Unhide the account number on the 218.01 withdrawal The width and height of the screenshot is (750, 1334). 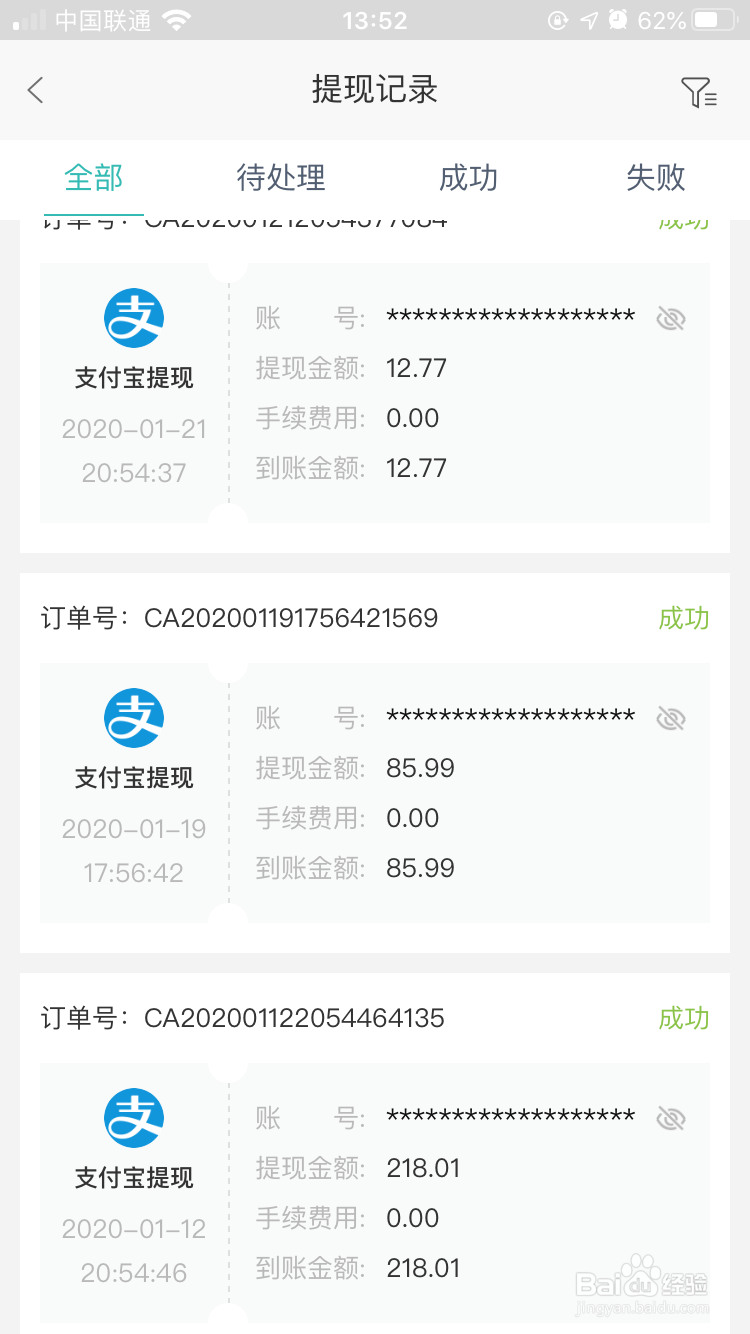(x=670, y=1117)
